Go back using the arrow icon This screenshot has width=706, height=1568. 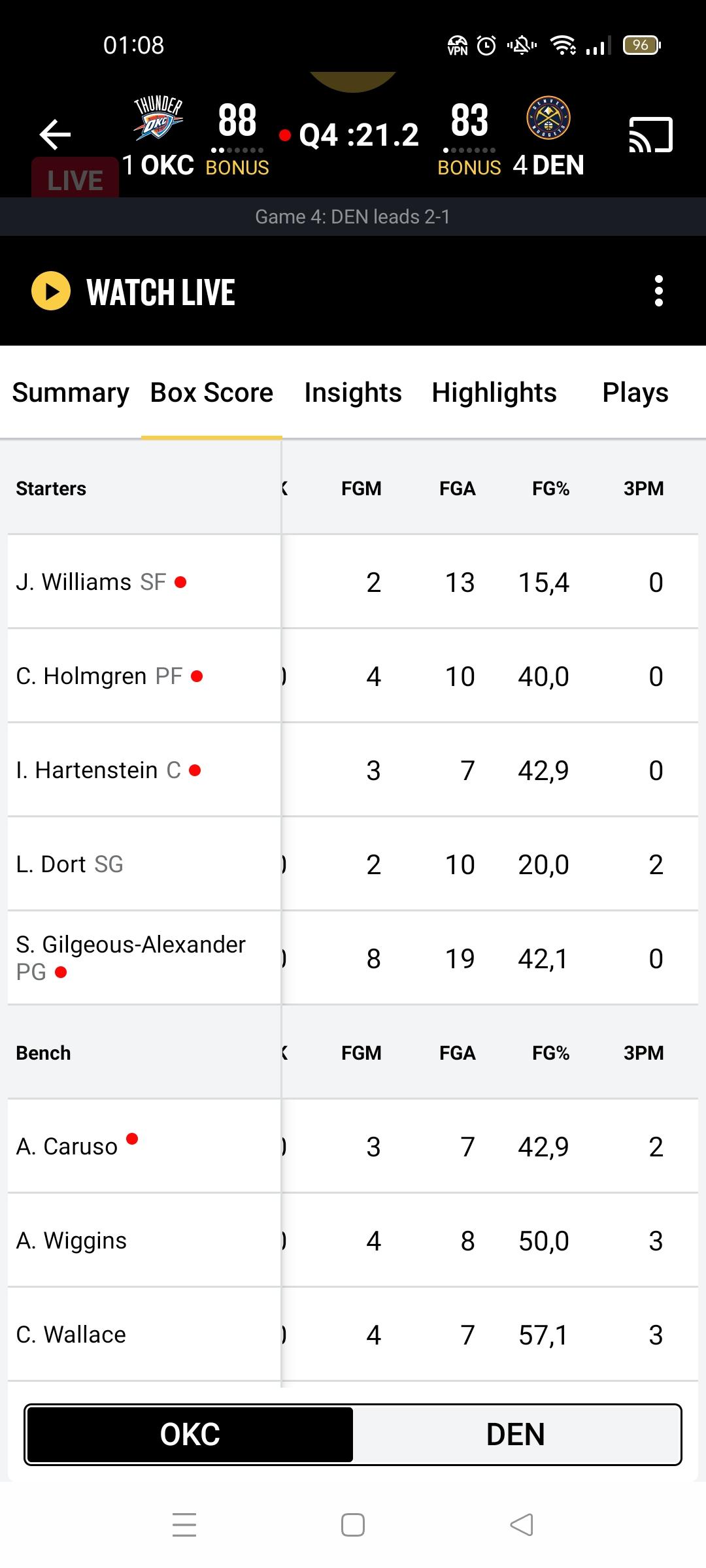55,135
